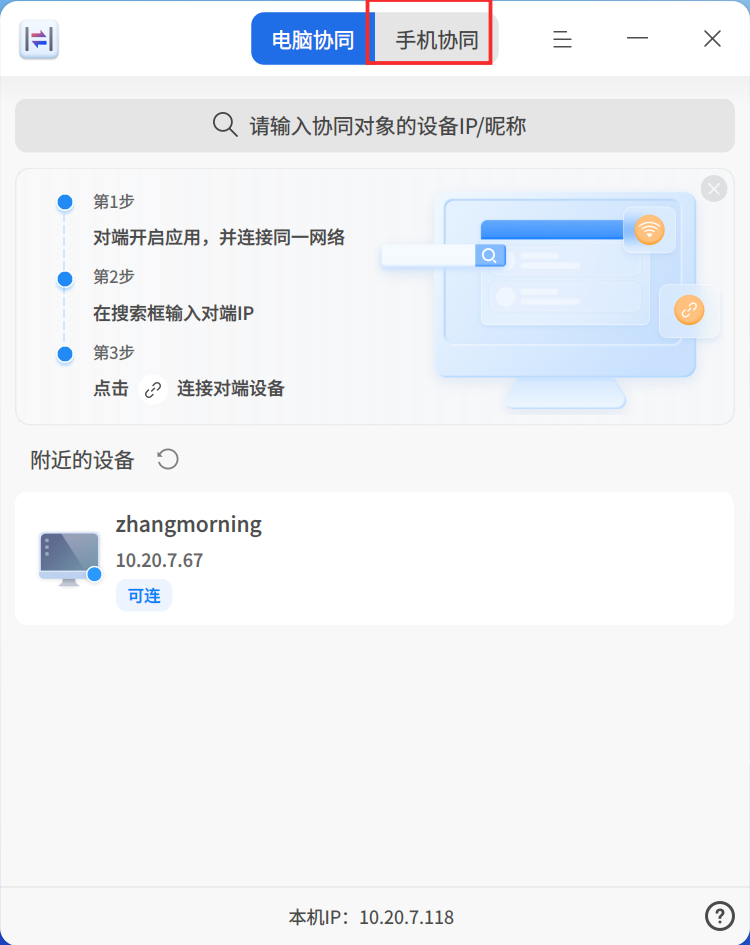Switch to the 手机协同 tab
The height and width of the screenshot is (945, 750).
pos(436,40)
